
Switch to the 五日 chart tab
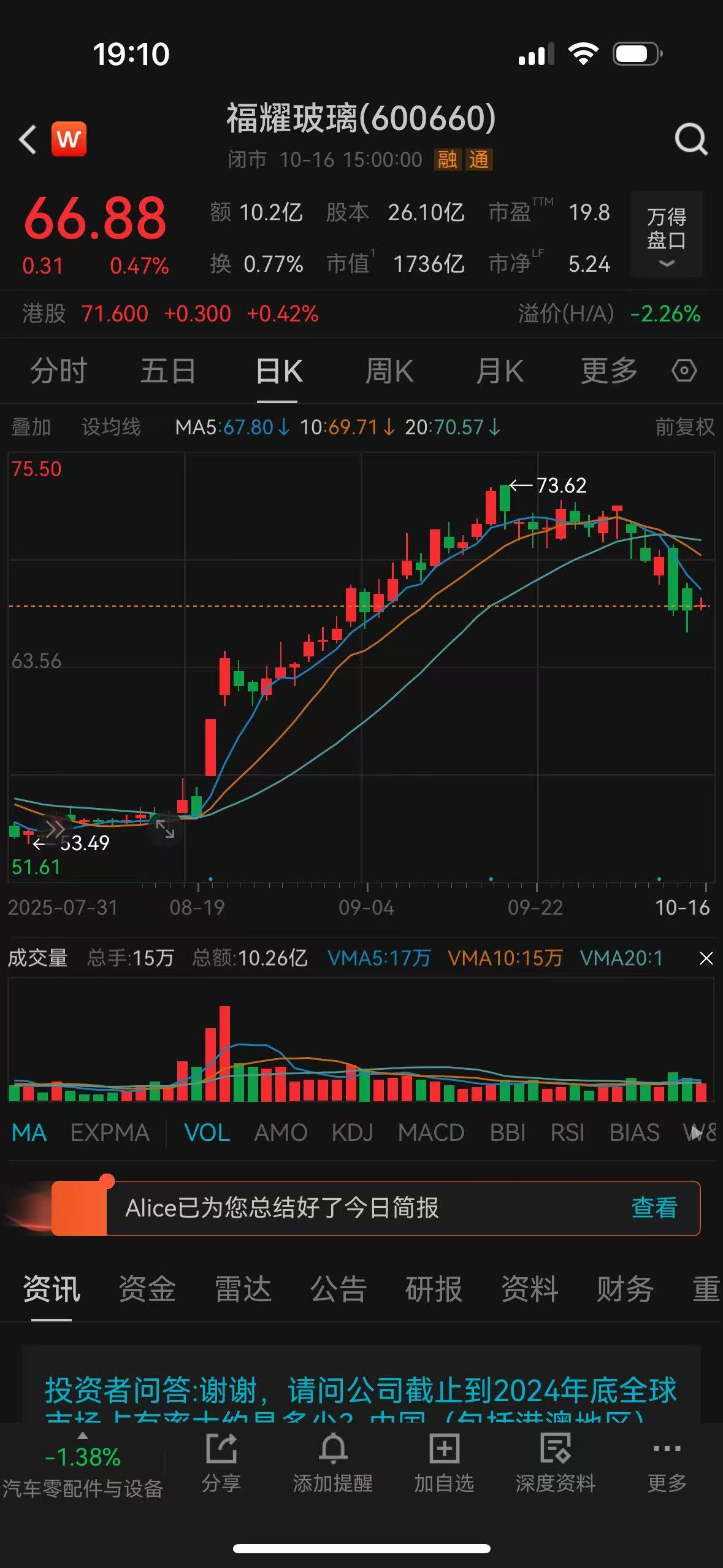pos(167,371)
